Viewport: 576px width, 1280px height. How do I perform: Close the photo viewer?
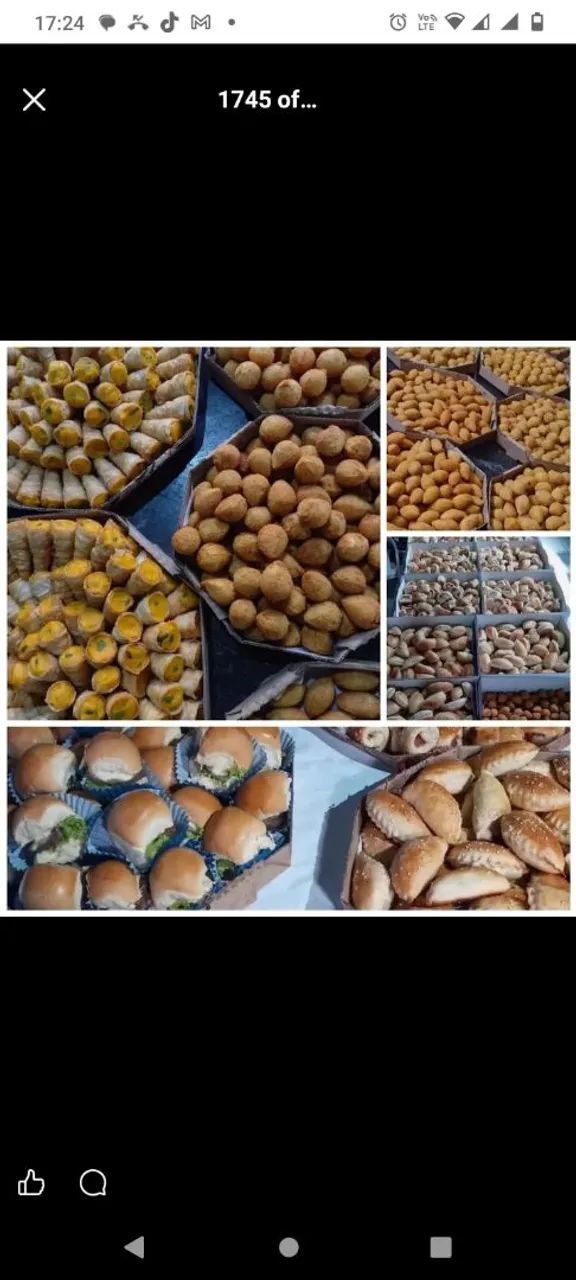(34, 99)
